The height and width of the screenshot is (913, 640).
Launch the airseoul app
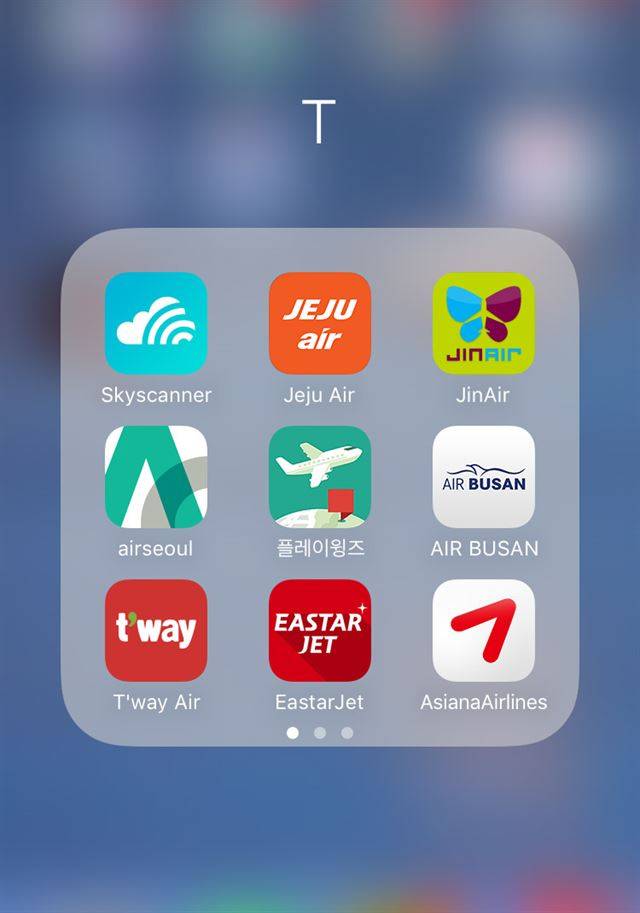point(156,477)
